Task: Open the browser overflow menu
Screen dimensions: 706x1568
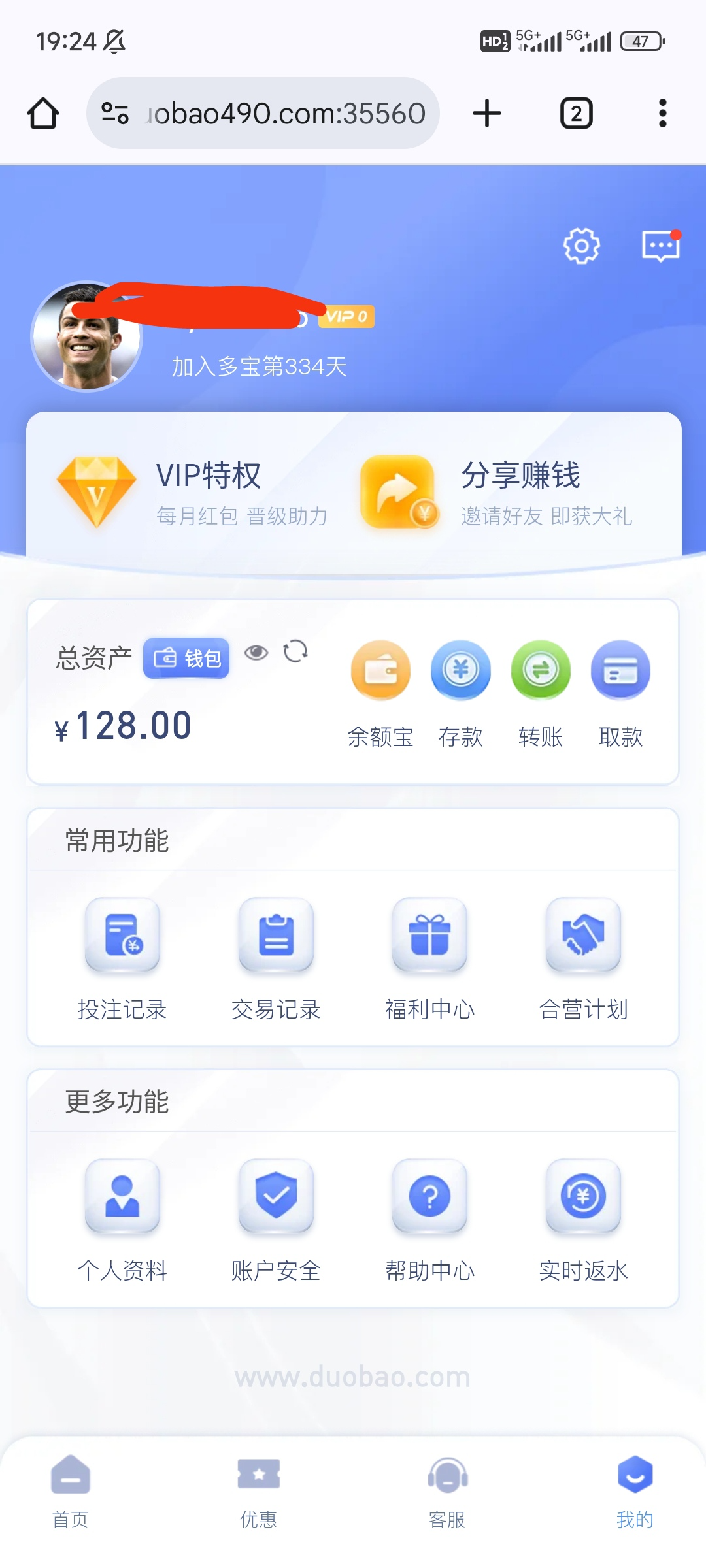Action: [662, 113]
